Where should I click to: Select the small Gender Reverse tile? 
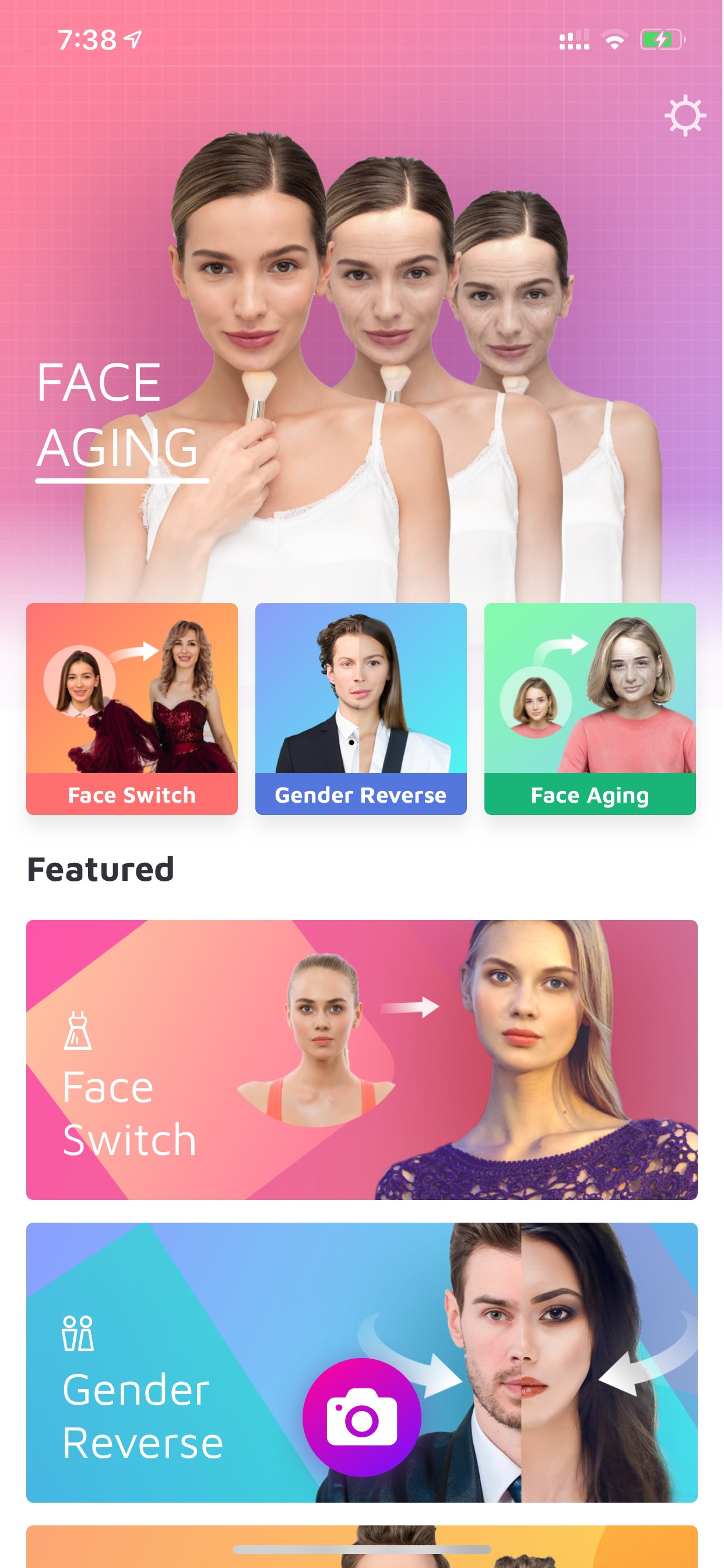pos(361,709)
